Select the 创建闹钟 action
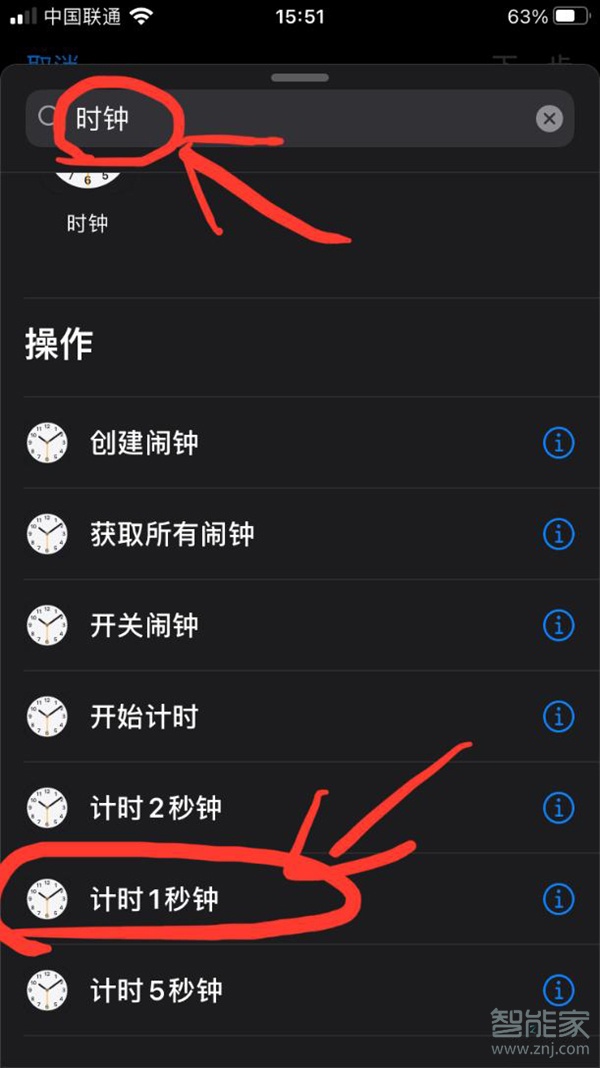The height and width of the screenshot is (1068, 600). pyautogui.click(x=145, y=442)
